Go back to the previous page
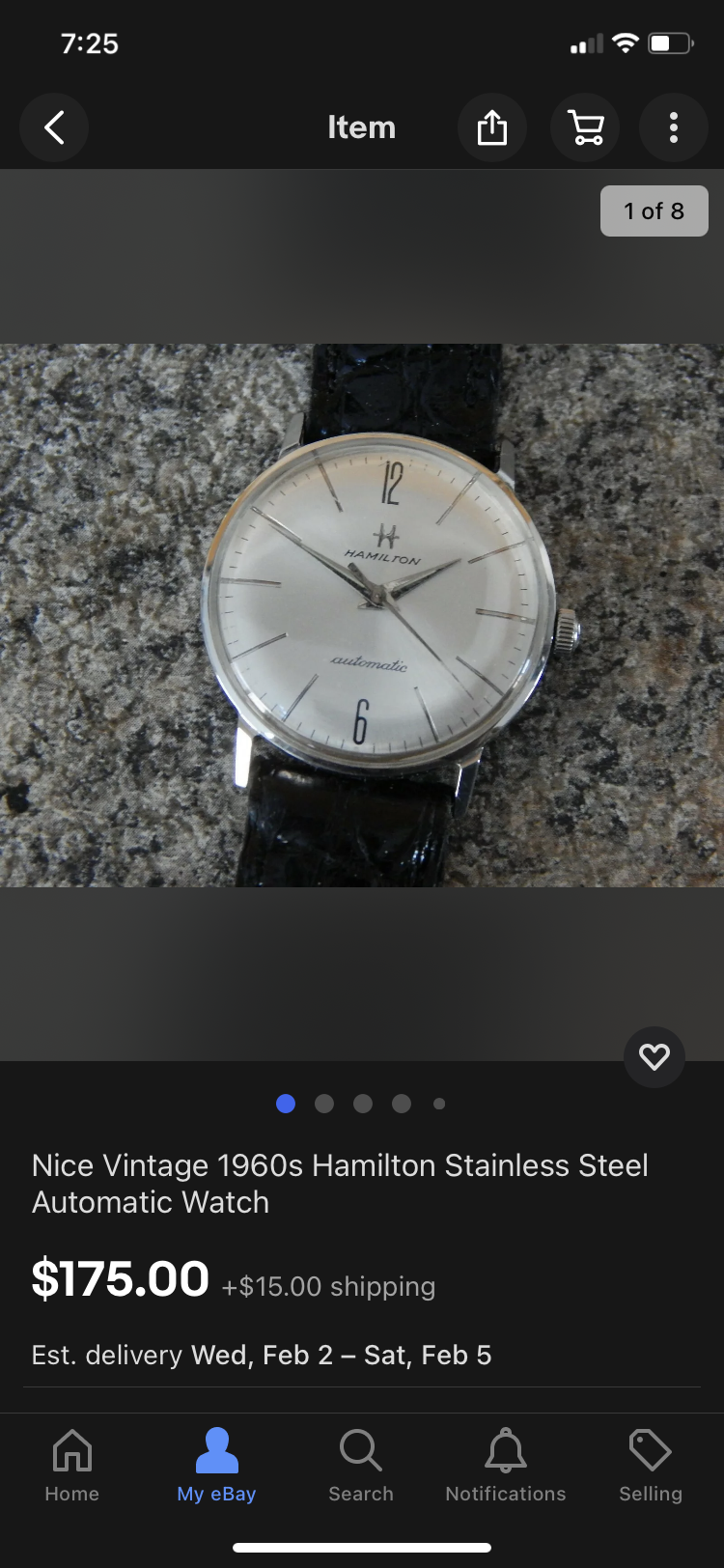The image size is (724, 1568). pyautogui.click(x=54, y=127)
